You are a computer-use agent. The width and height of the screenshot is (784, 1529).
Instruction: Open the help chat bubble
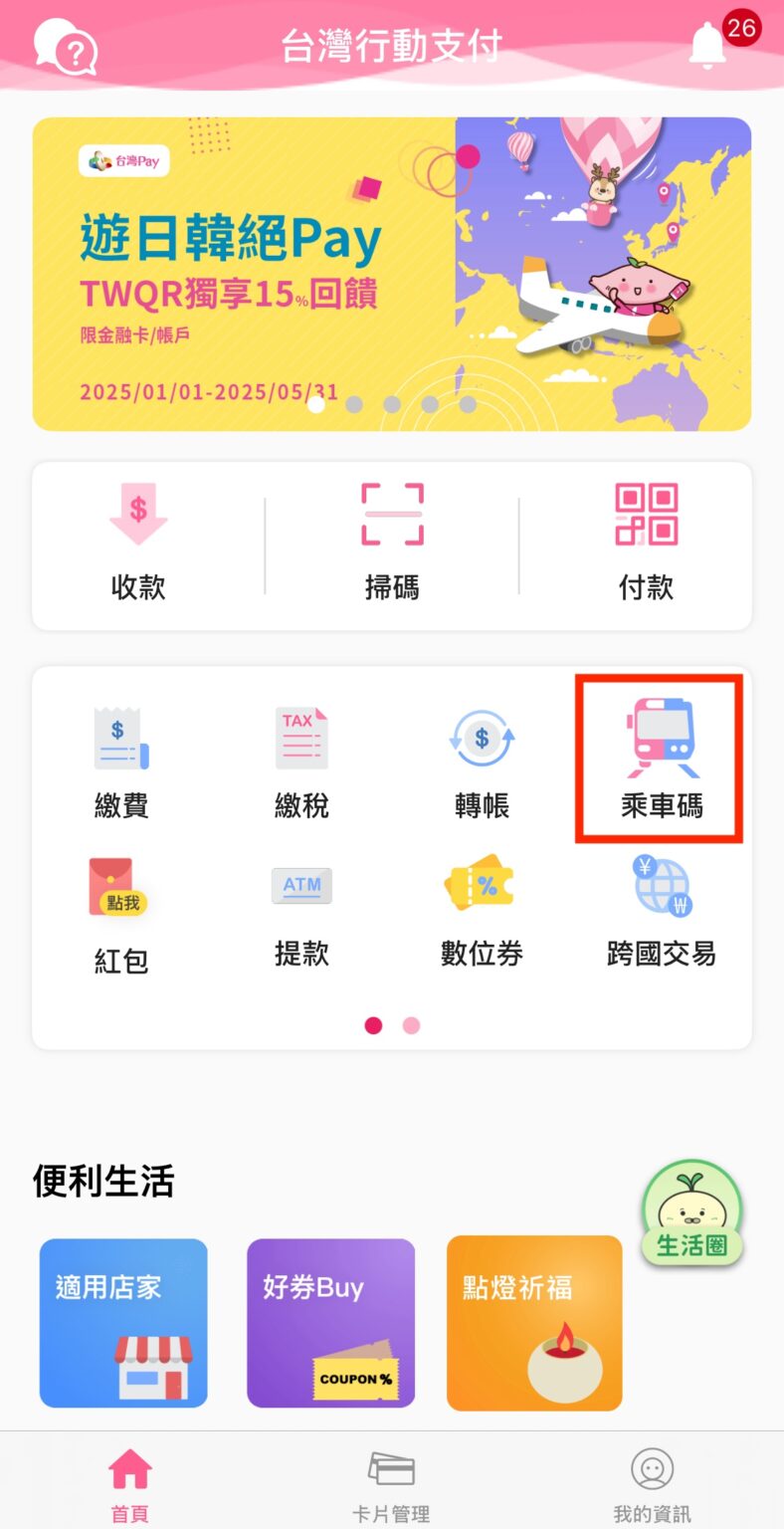click(x=58, y=42)
